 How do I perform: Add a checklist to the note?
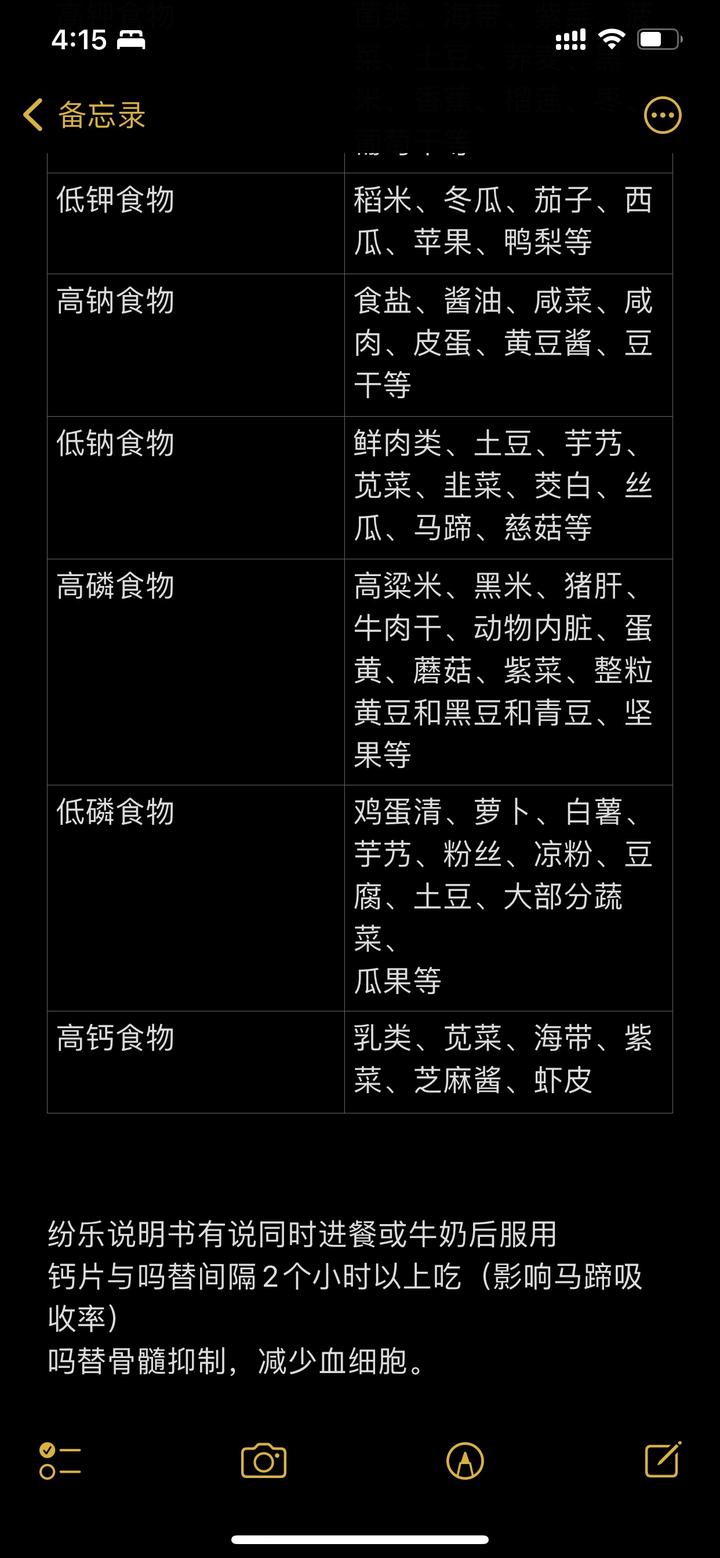pos(60,1461)
